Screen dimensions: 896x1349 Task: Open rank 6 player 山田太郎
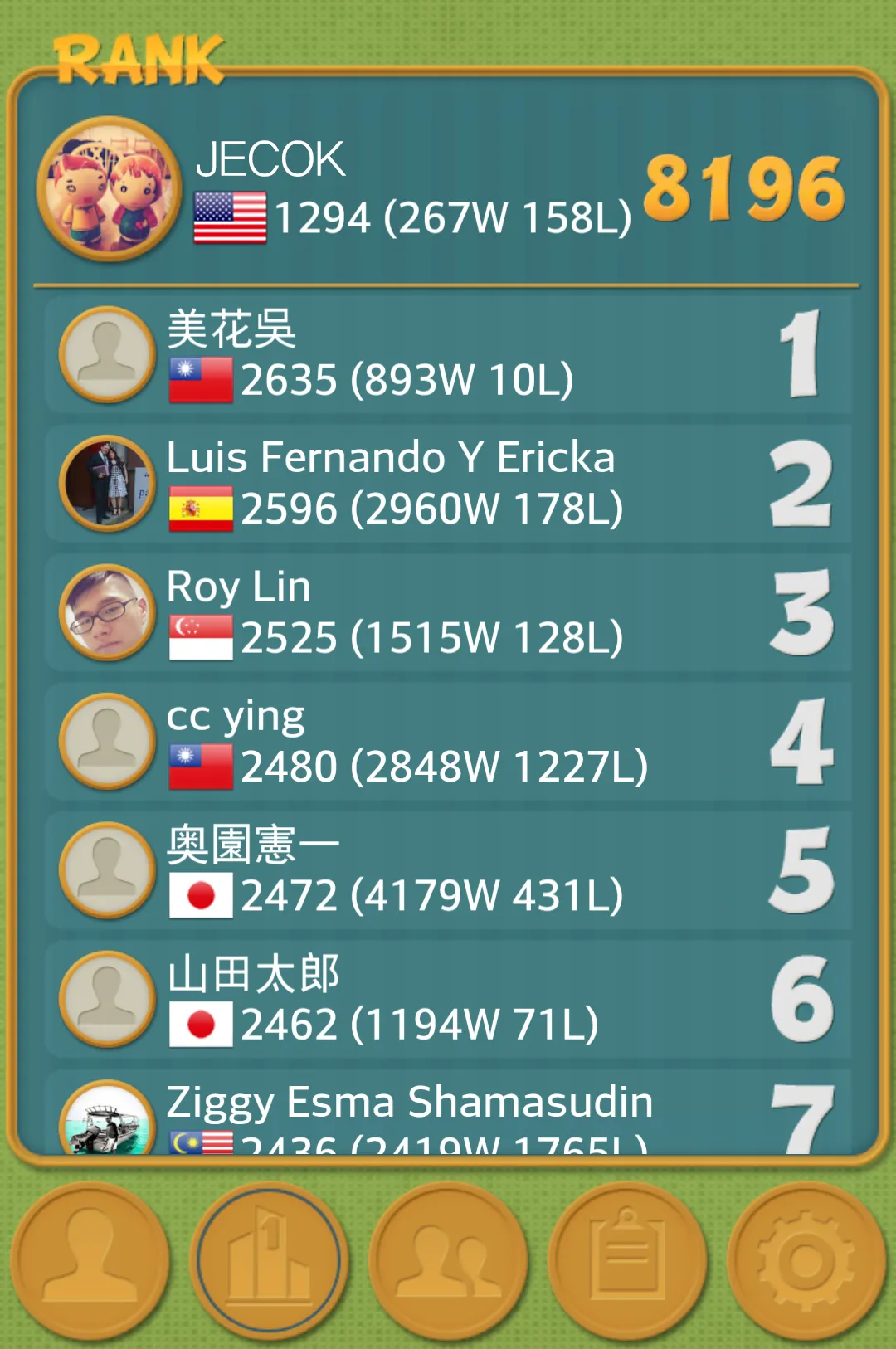(448, 999)
